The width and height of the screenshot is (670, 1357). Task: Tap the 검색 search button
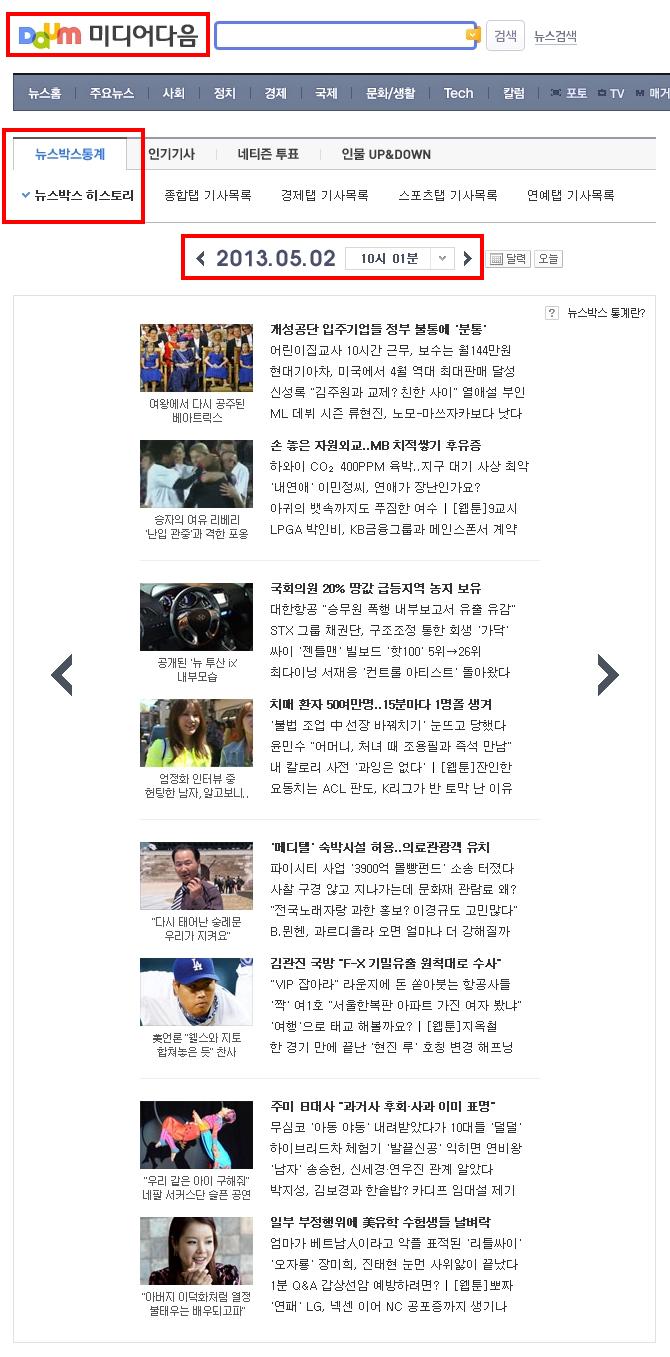505,36
